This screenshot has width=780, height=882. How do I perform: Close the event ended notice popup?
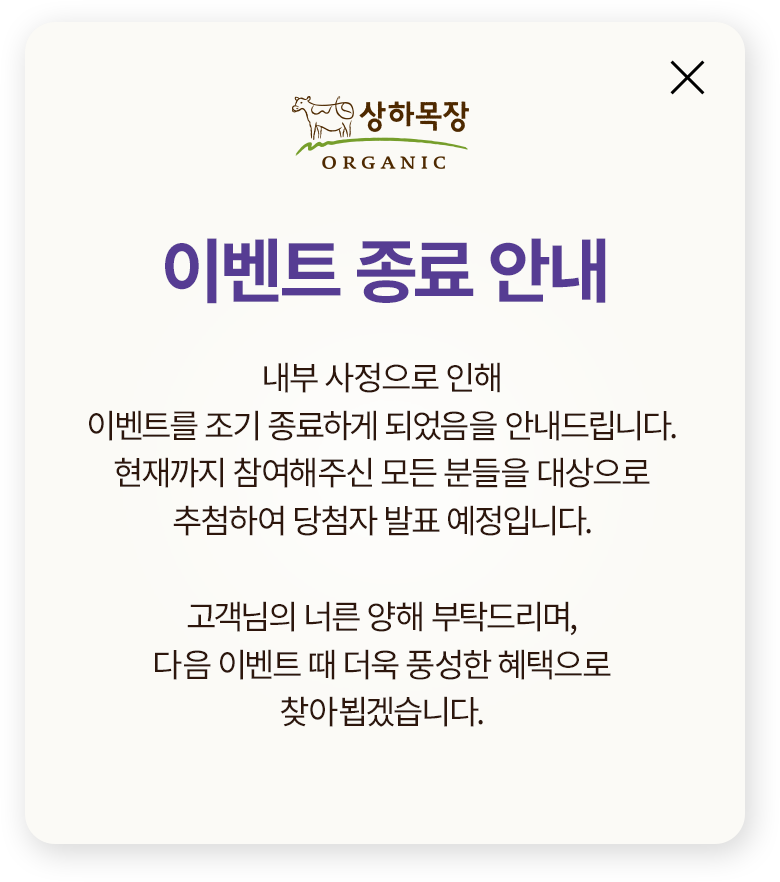(x=687, y=78)
